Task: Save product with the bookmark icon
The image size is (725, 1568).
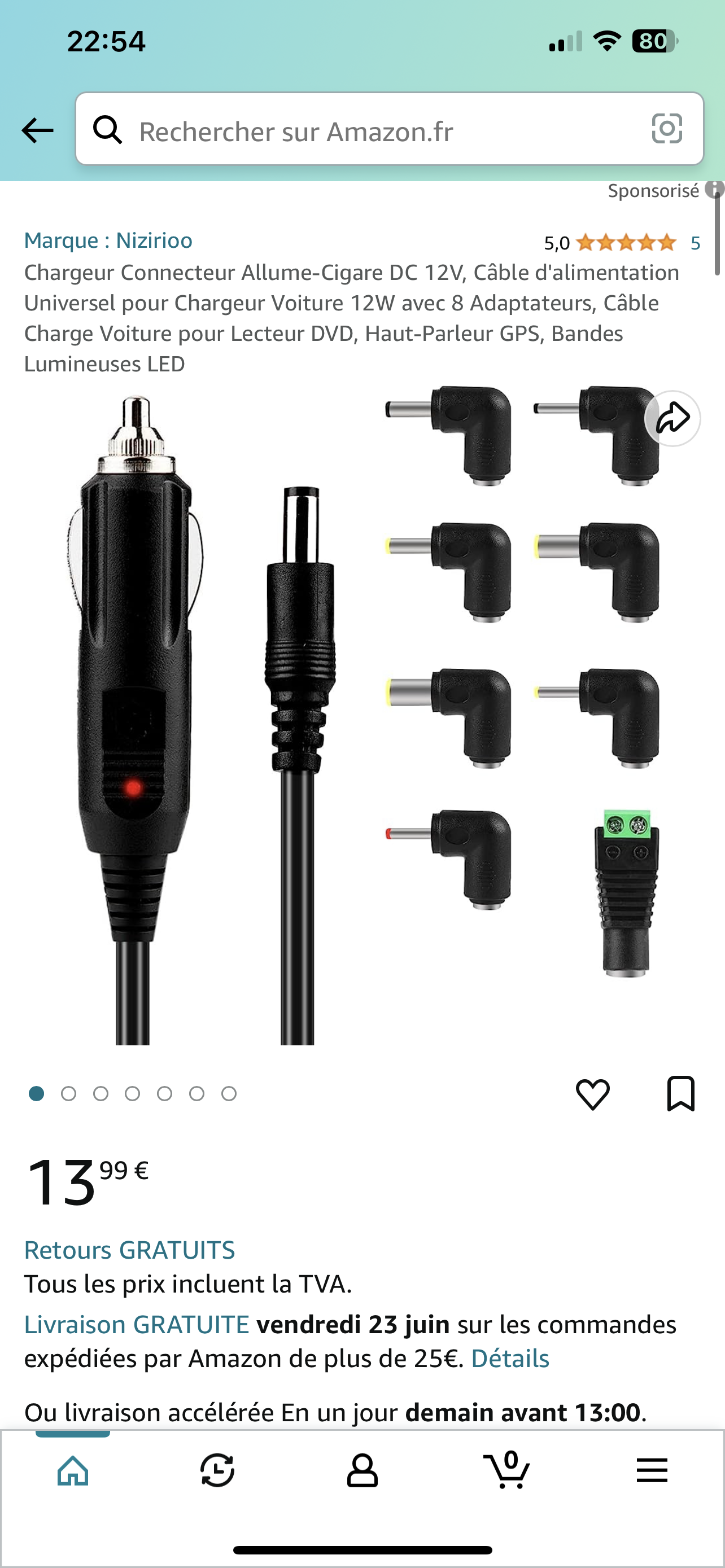Action: (x=680, y=1094)
